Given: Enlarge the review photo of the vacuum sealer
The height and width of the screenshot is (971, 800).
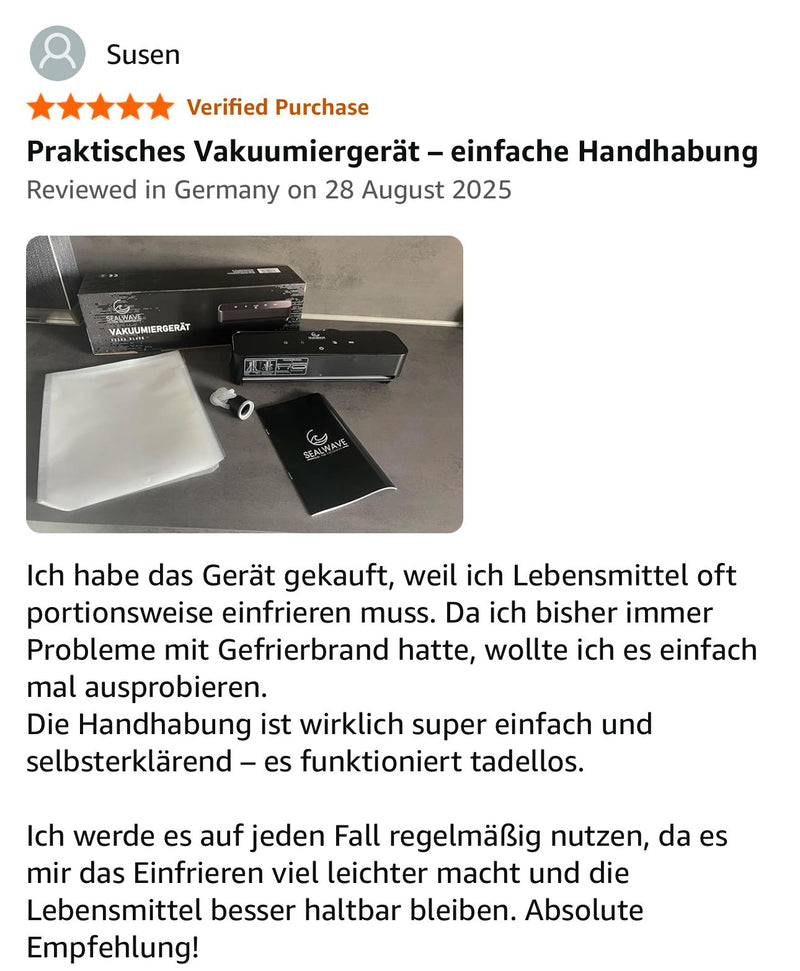Looking at the screenshot, I should pos(244,384).
